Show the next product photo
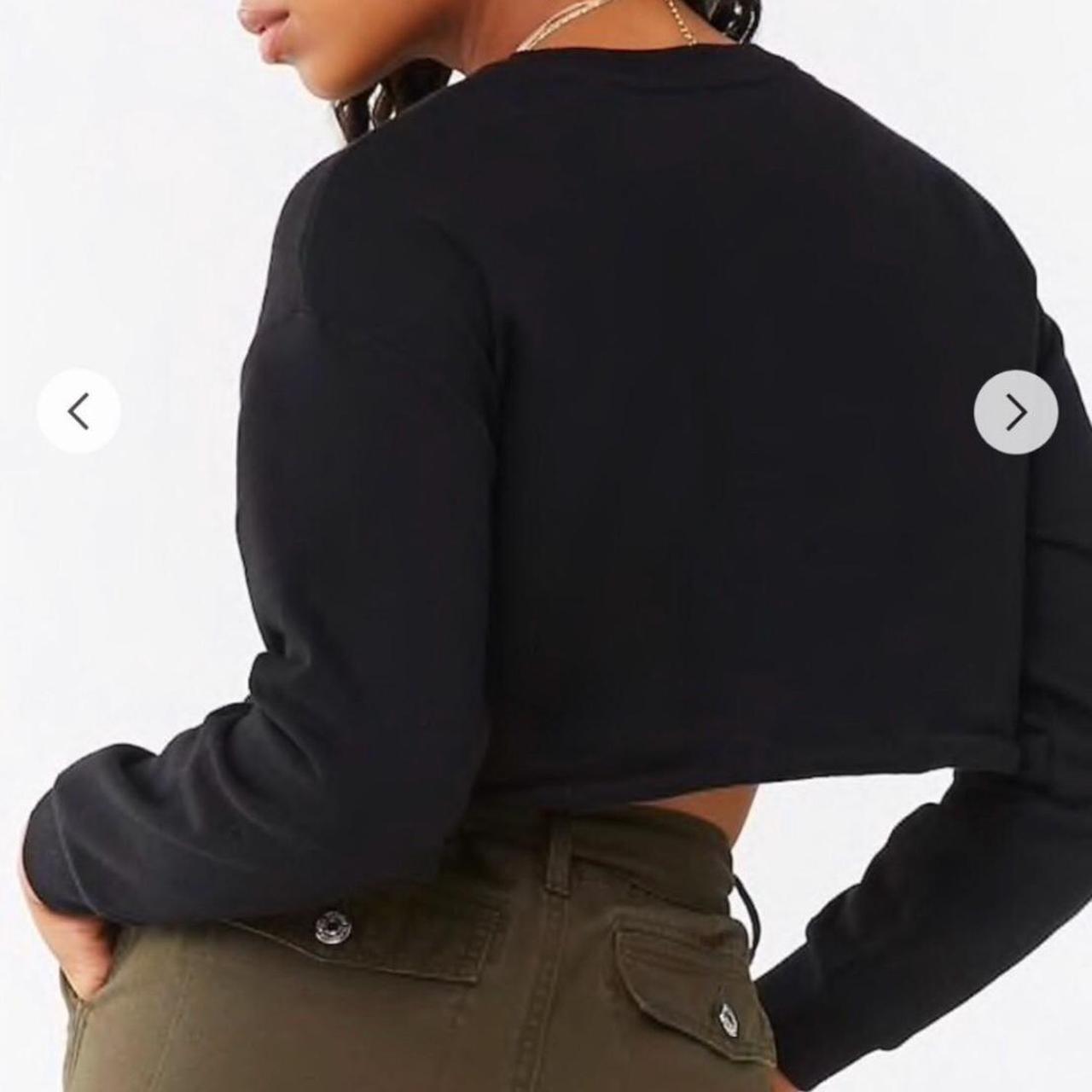This screenshot has width=1092, height=1092. click(1015, 412)
